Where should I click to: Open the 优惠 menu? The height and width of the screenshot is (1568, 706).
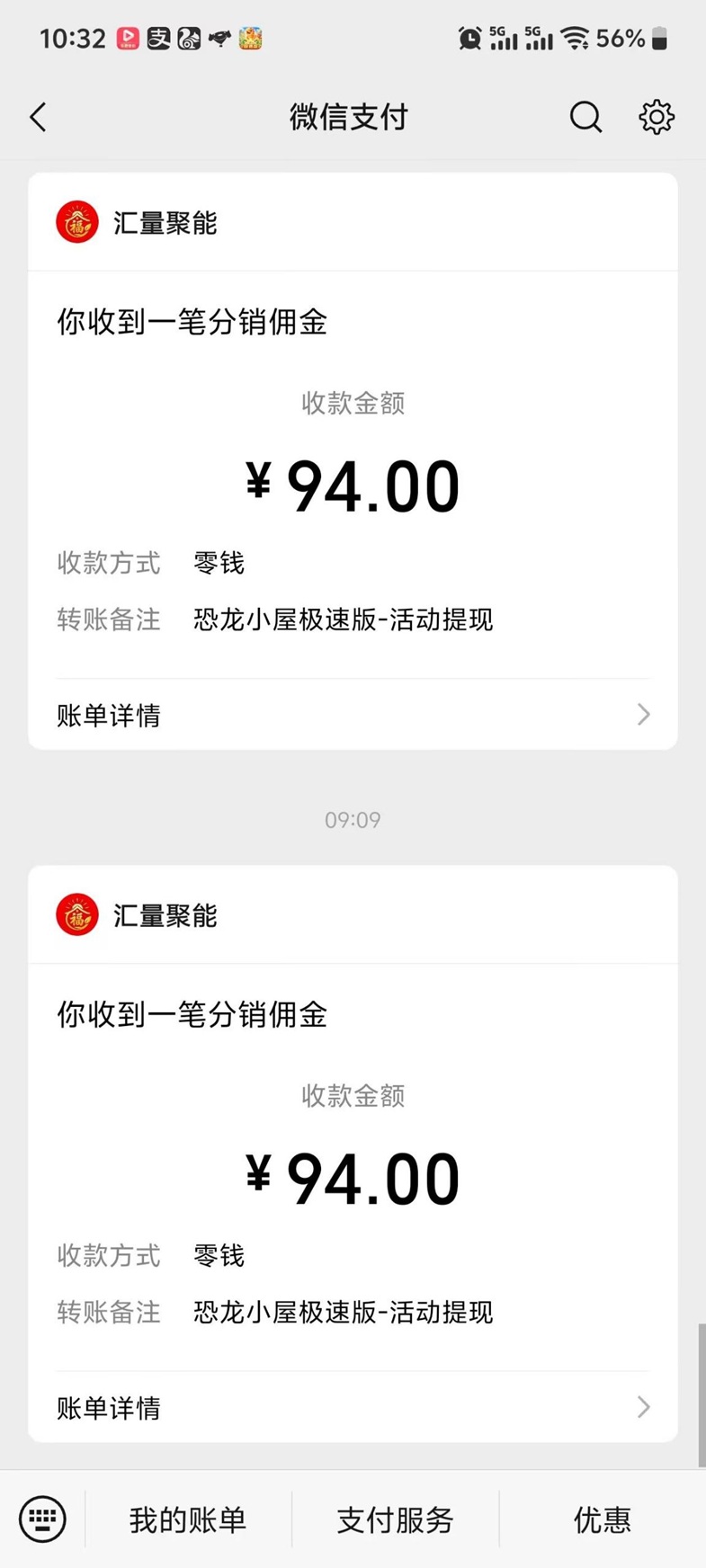pos(603,1519)
